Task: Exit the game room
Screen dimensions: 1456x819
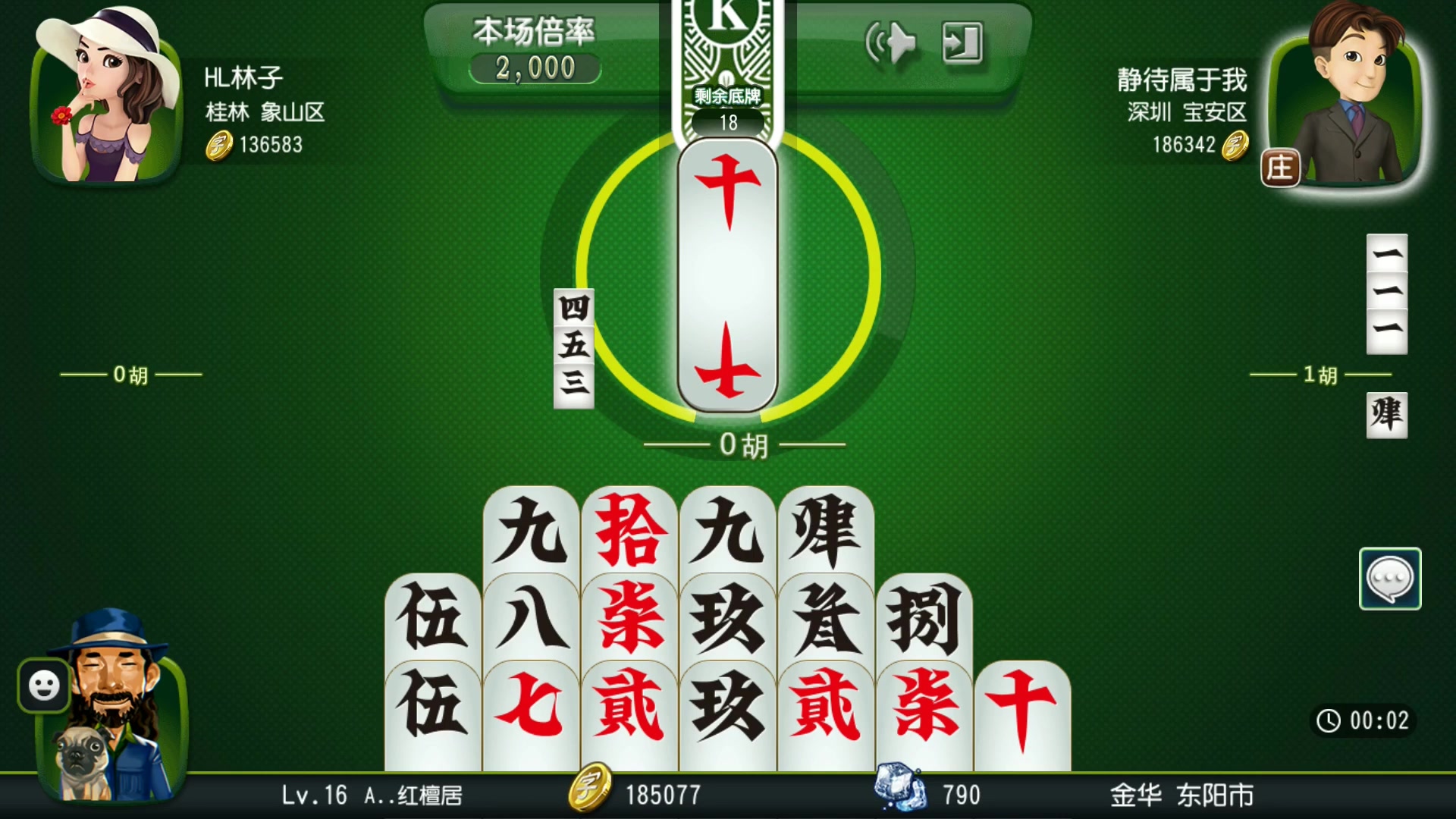Action: [x=962, y=42]
